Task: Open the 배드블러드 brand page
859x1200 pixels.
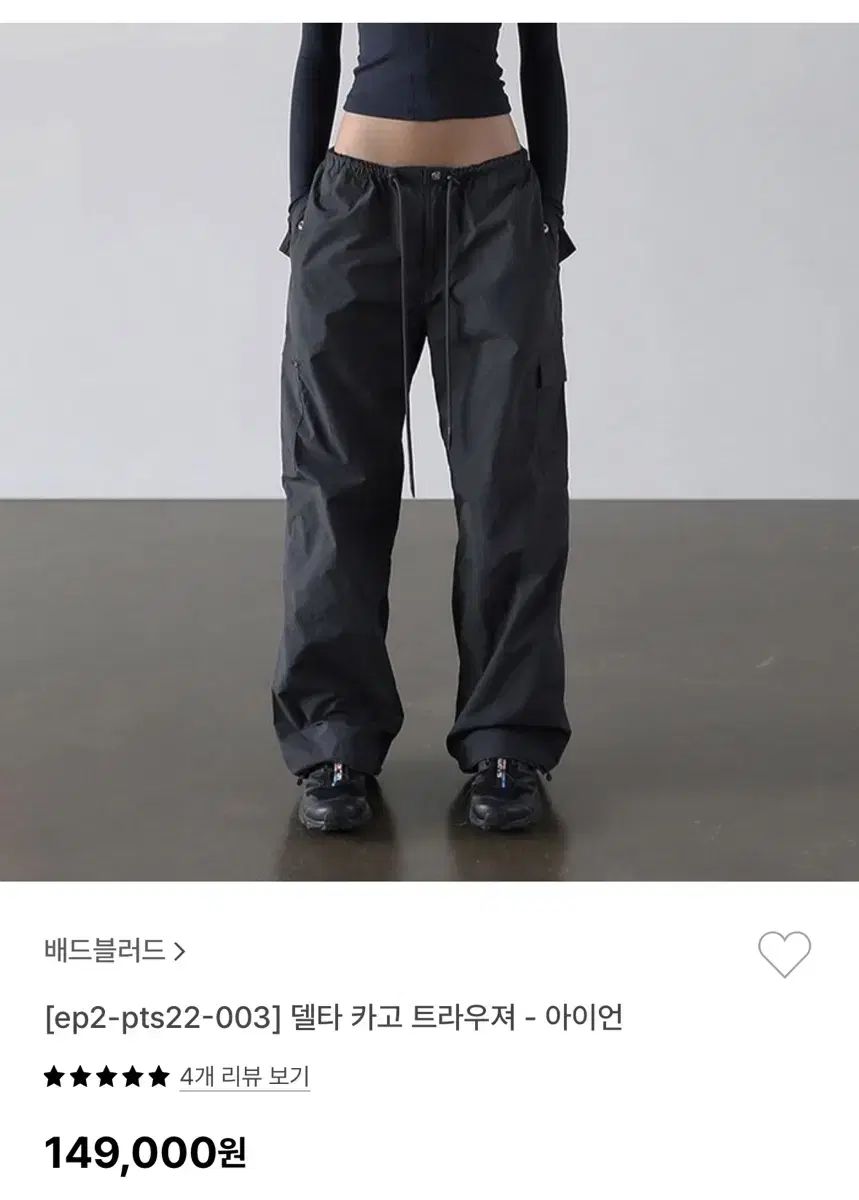Action: [x=115, y=949]
